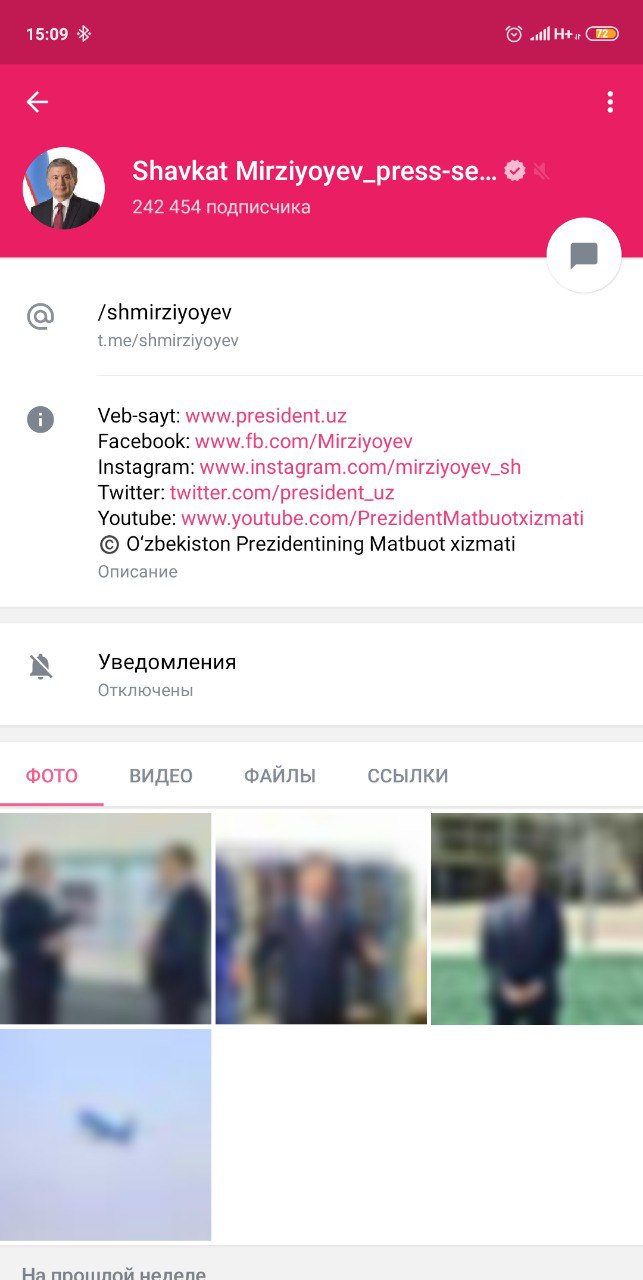This screenshot has width=643, height=1280.
Task: View the channel profile photo
Action: [64, 189]
